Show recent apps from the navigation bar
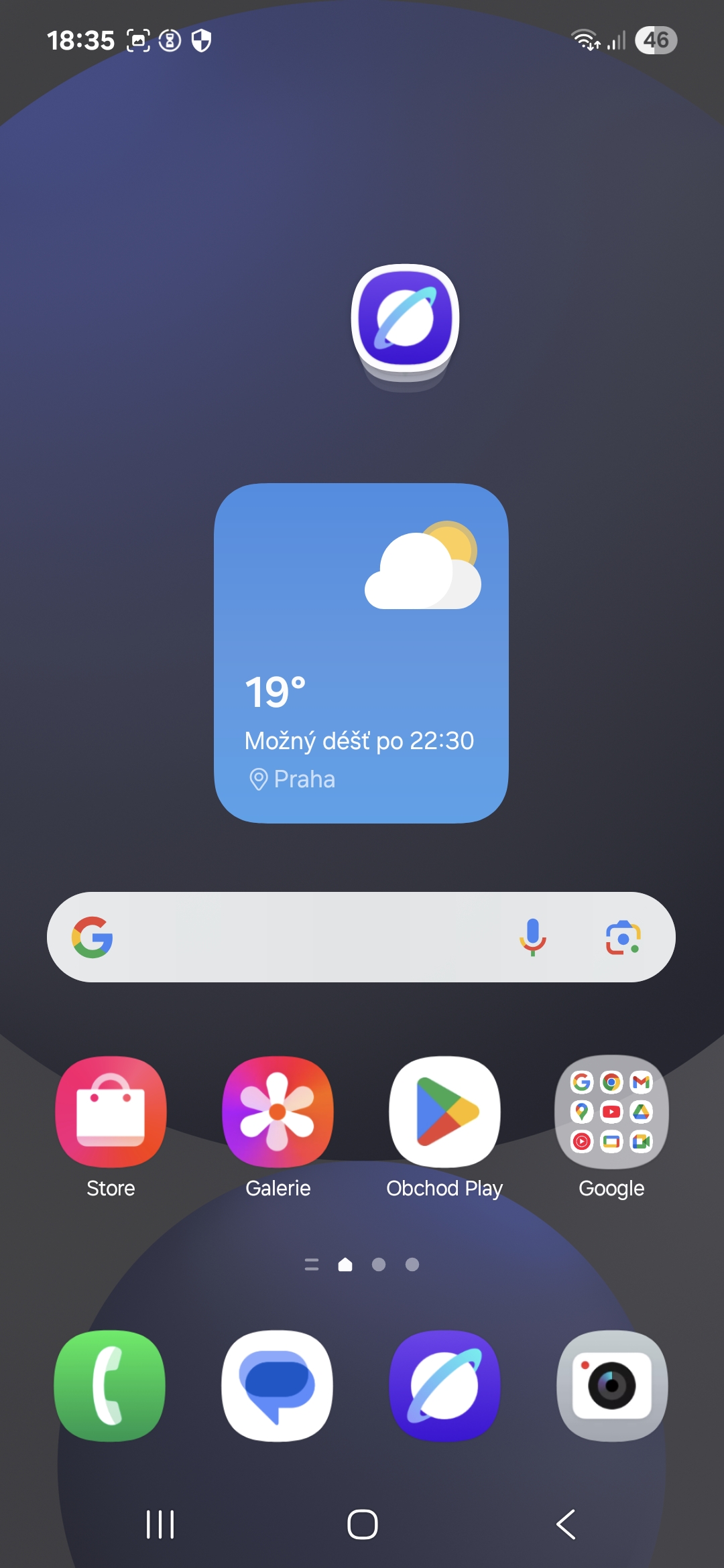This screenshot has width=724, height=1568. [160, 1524]
